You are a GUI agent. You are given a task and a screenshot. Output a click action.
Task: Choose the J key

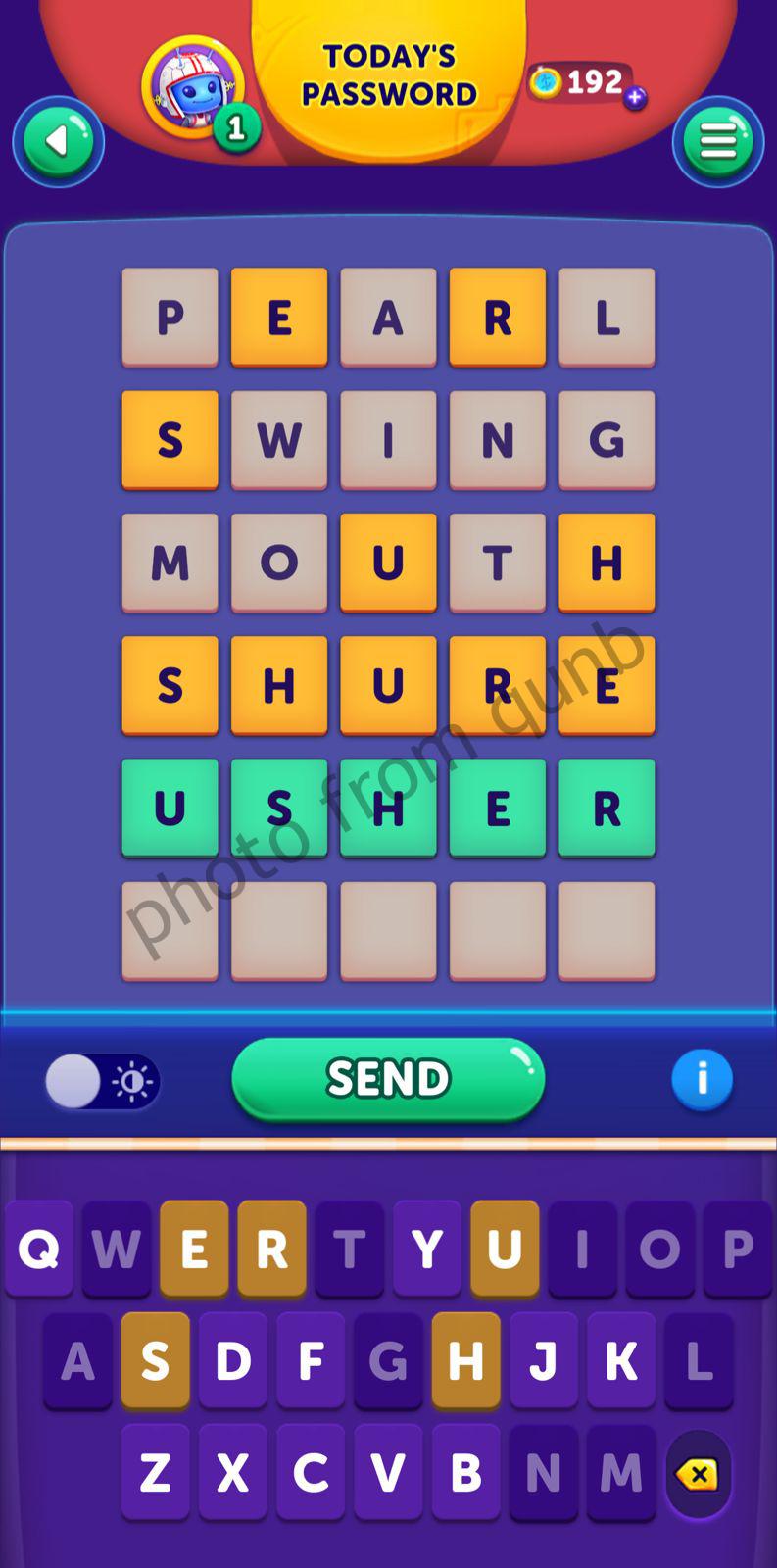pos(544,1360)
